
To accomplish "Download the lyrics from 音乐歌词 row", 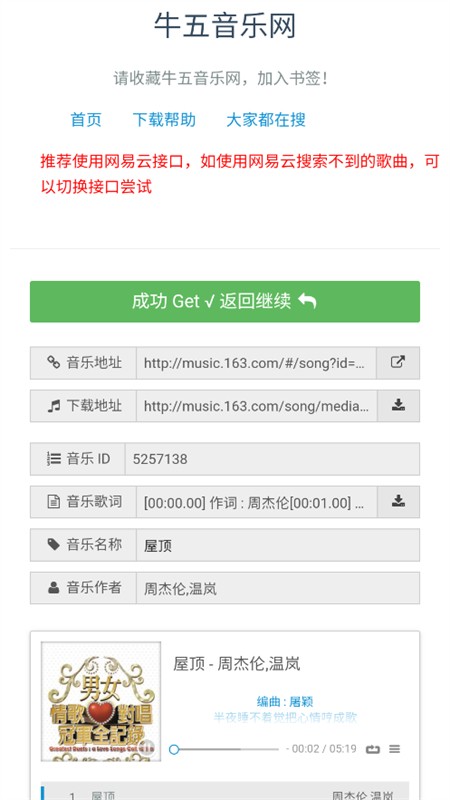I will [x=398, y=502].
